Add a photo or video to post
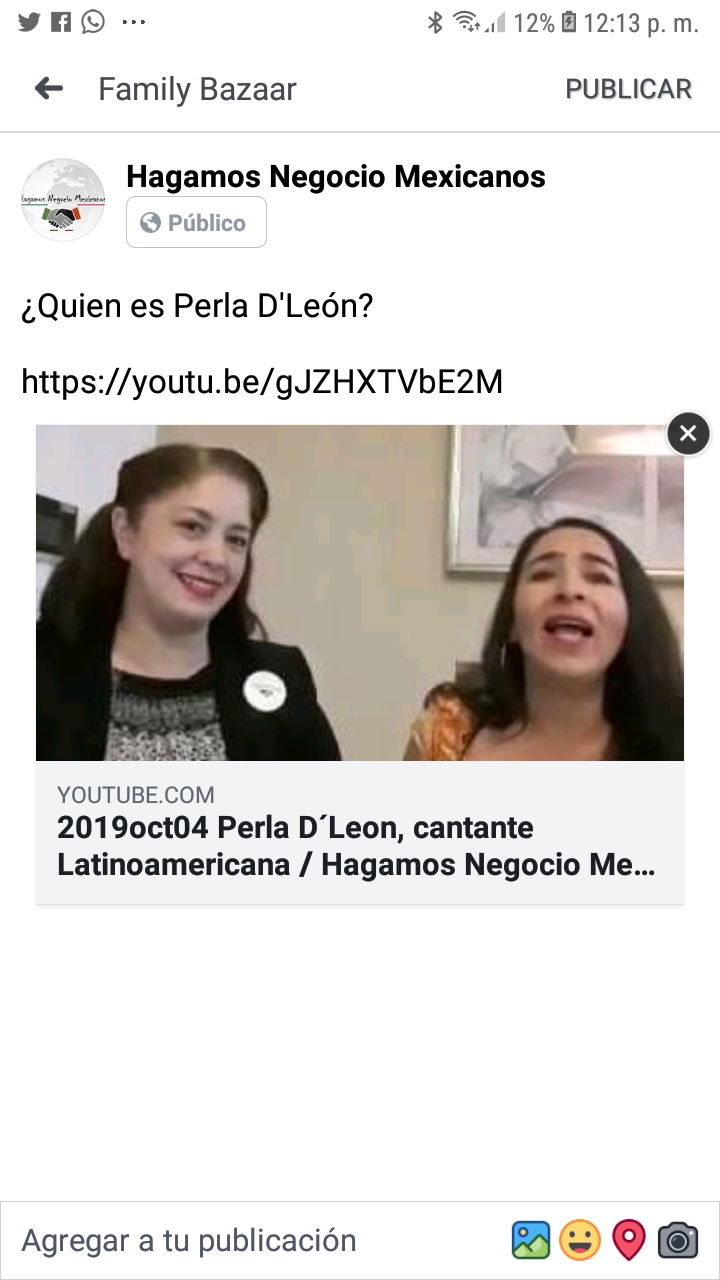The image size is (720, 1280). click(531, 1240)
